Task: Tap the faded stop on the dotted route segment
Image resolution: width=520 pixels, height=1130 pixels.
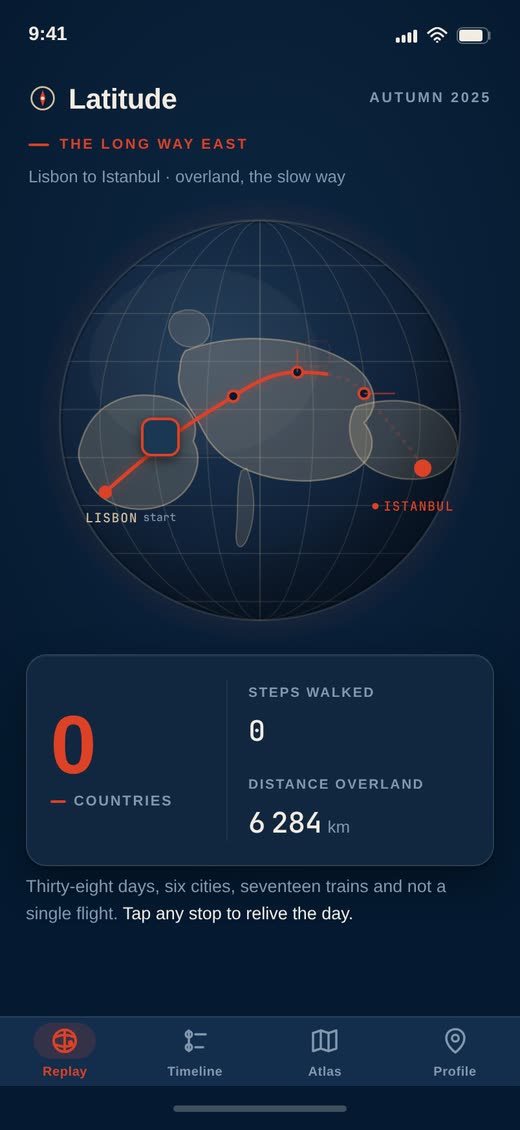Action: click(364, 393)
